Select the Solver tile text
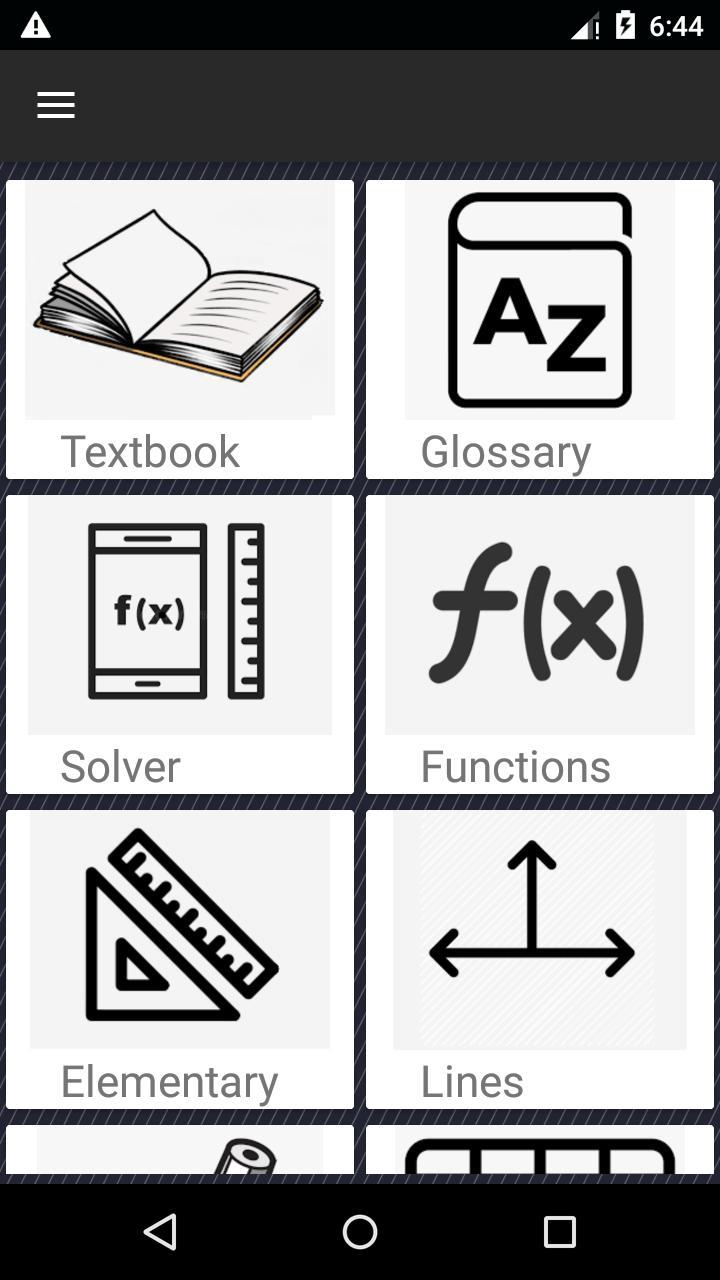Image resolution: width=720 pixels, height=1280 pixels. 120,767
